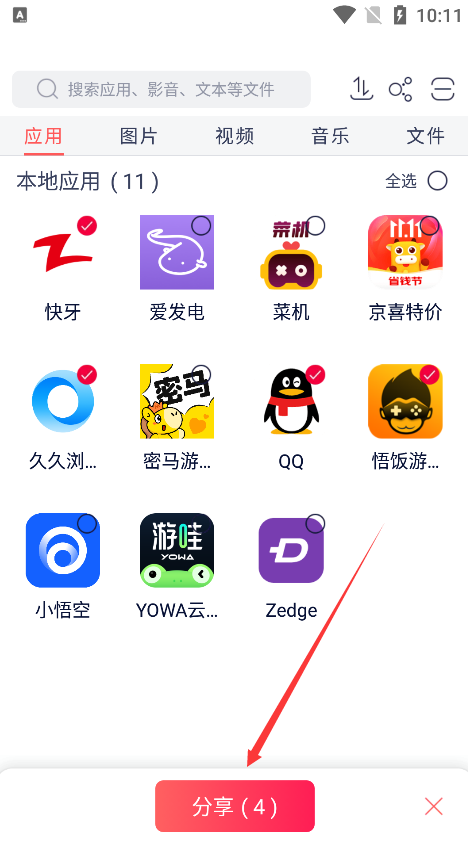Switch to the 音乐 tab
468x844 pixels.
click(330, 136)
